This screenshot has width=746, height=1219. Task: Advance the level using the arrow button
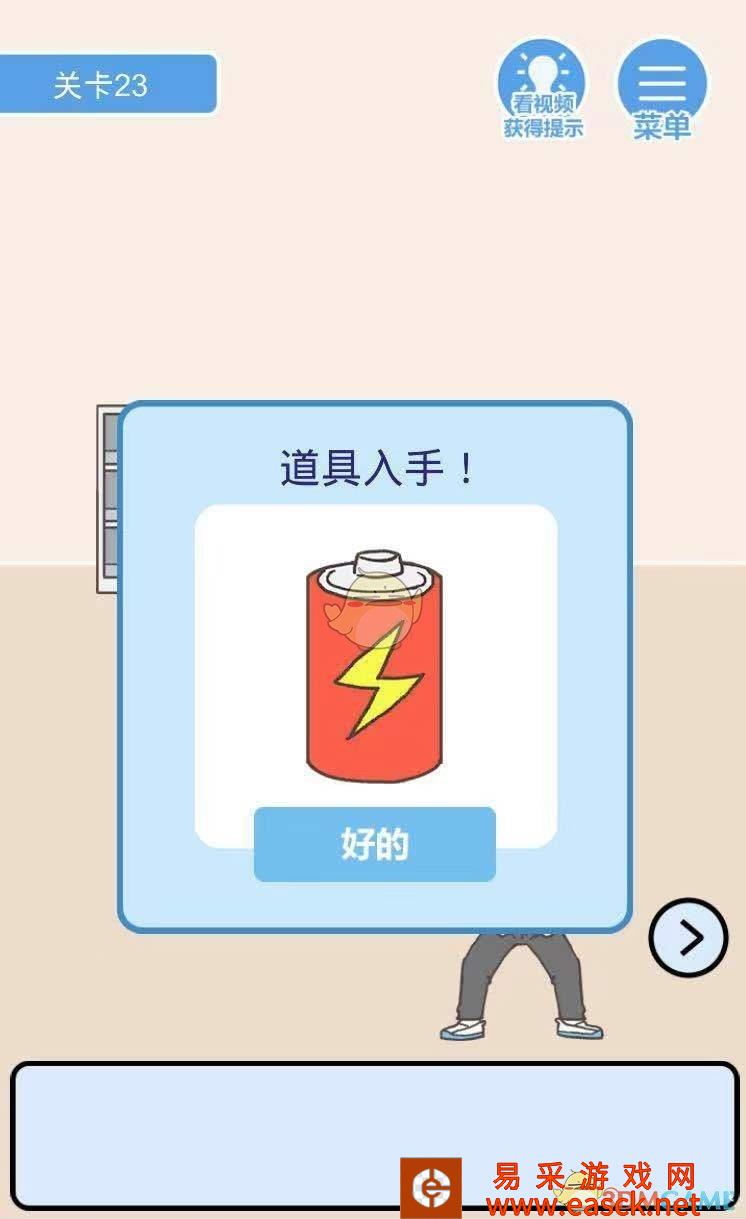click(688, 937)
